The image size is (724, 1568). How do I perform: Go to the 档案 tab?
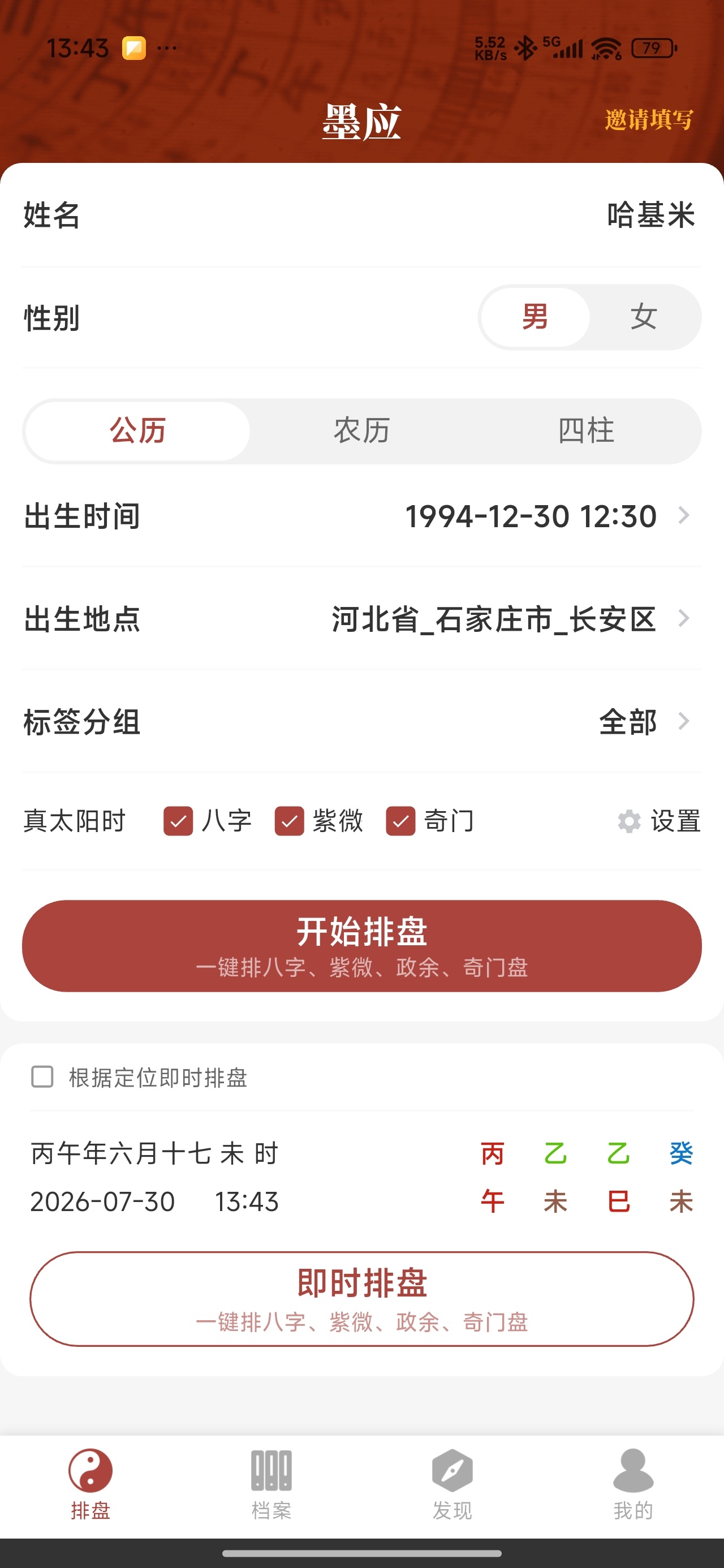coord(271,1485)
